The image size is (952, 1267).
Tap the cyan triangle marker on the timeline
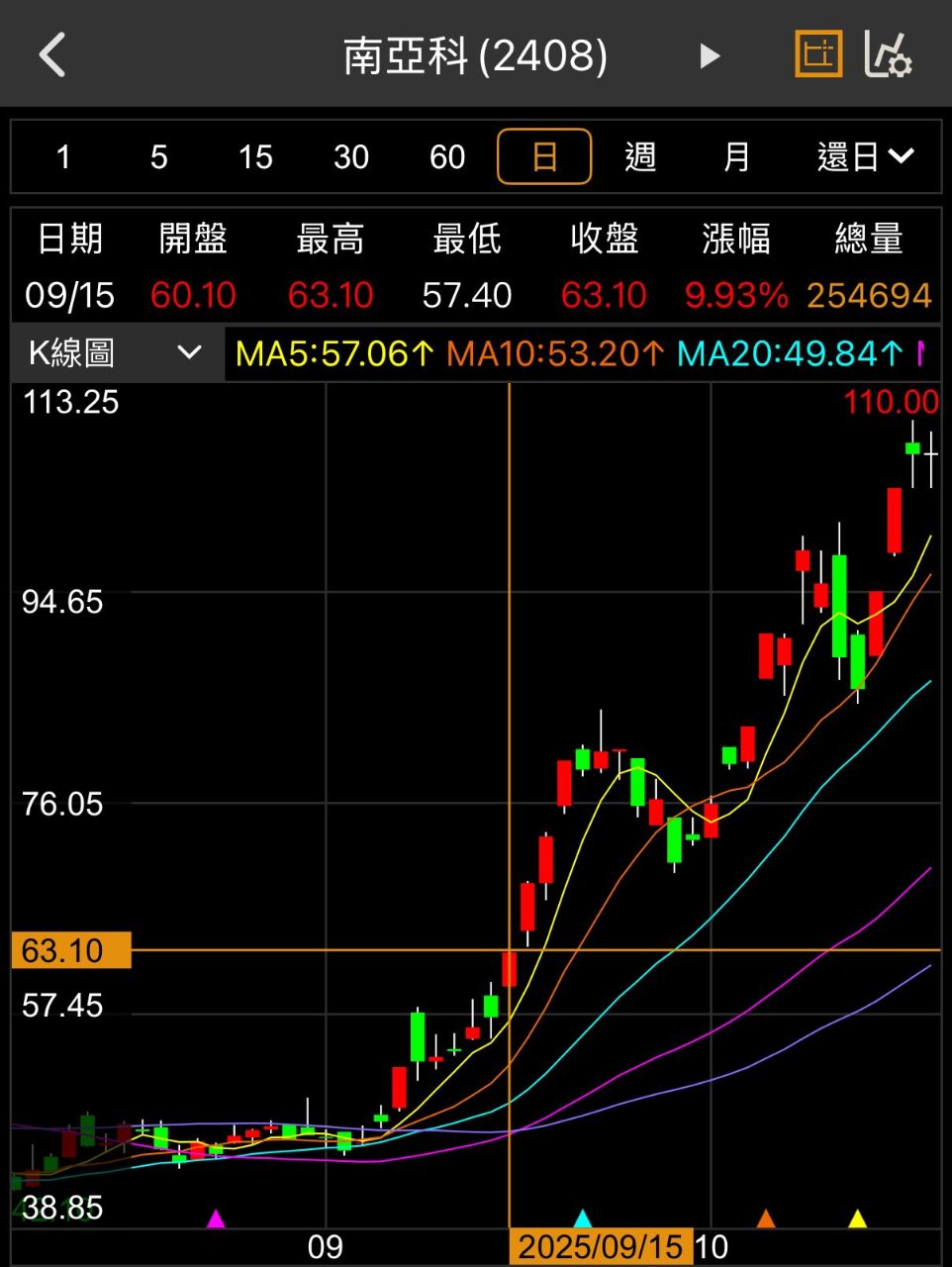click(x=583, y=1218)
